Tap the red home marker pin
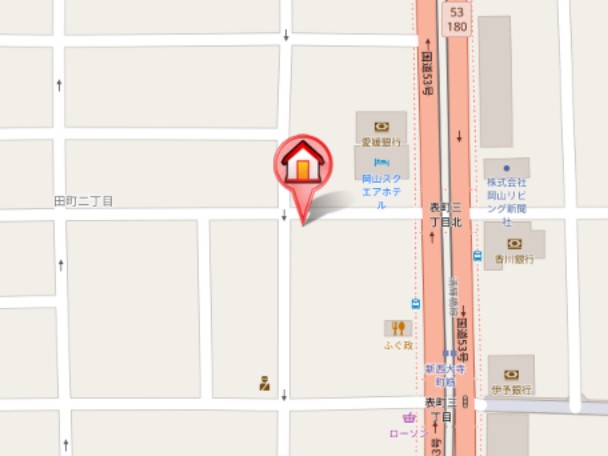 point(303,163)
